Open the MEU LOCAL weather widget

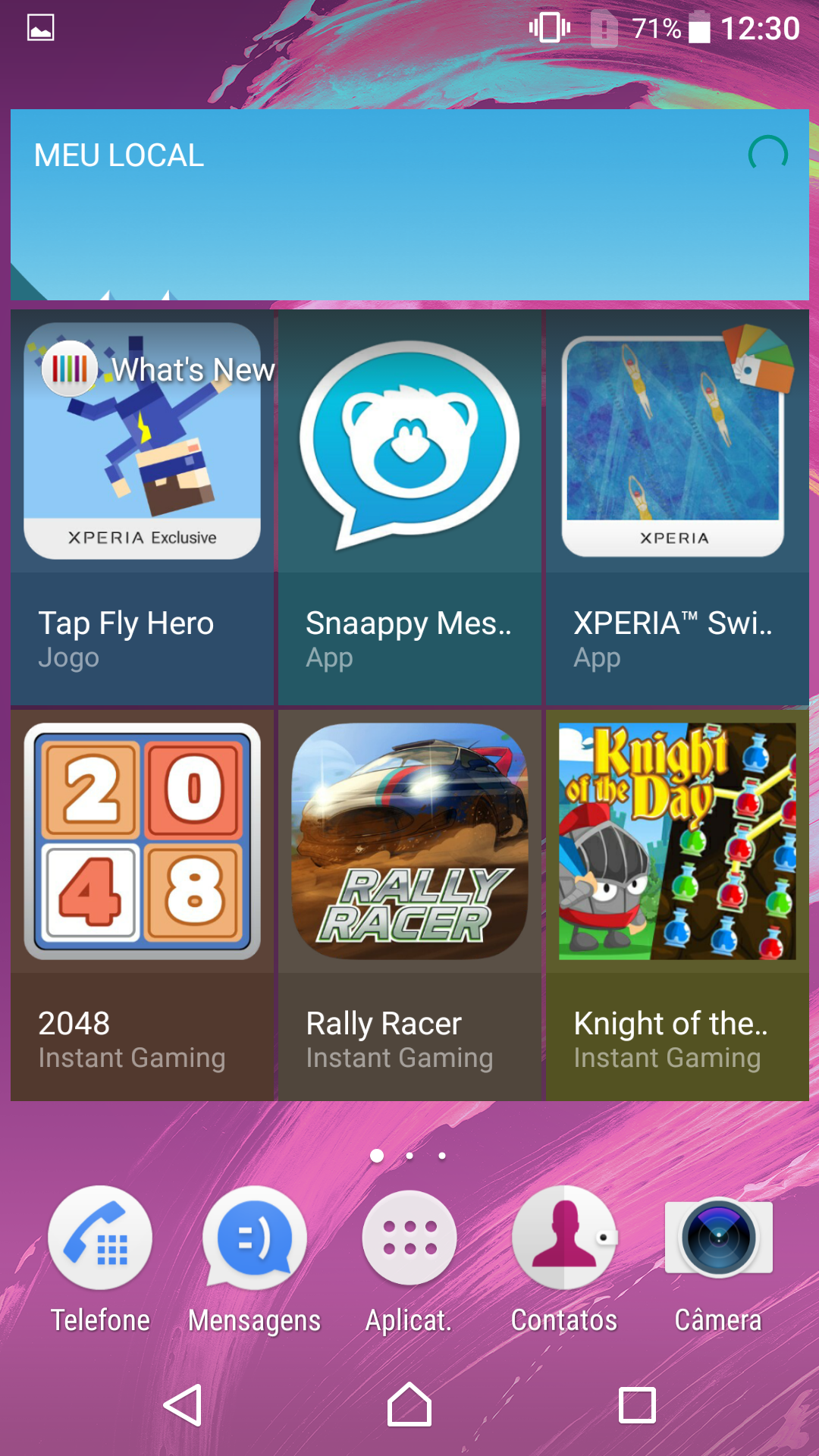[x=409, y=205]
